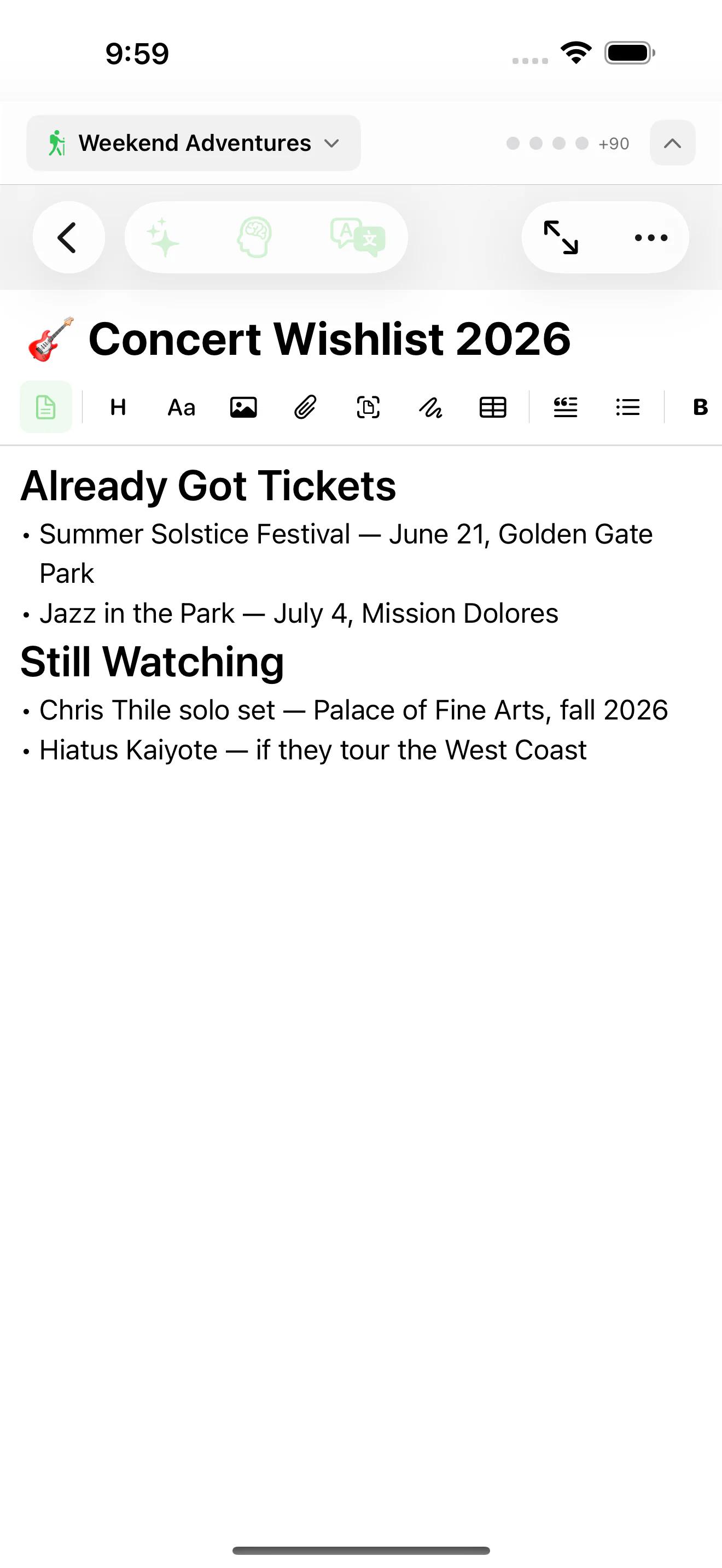Collapse the top bar with the chevron
Image resolution: width=722 pixels, height=1568 pixels.
(672, 143)
